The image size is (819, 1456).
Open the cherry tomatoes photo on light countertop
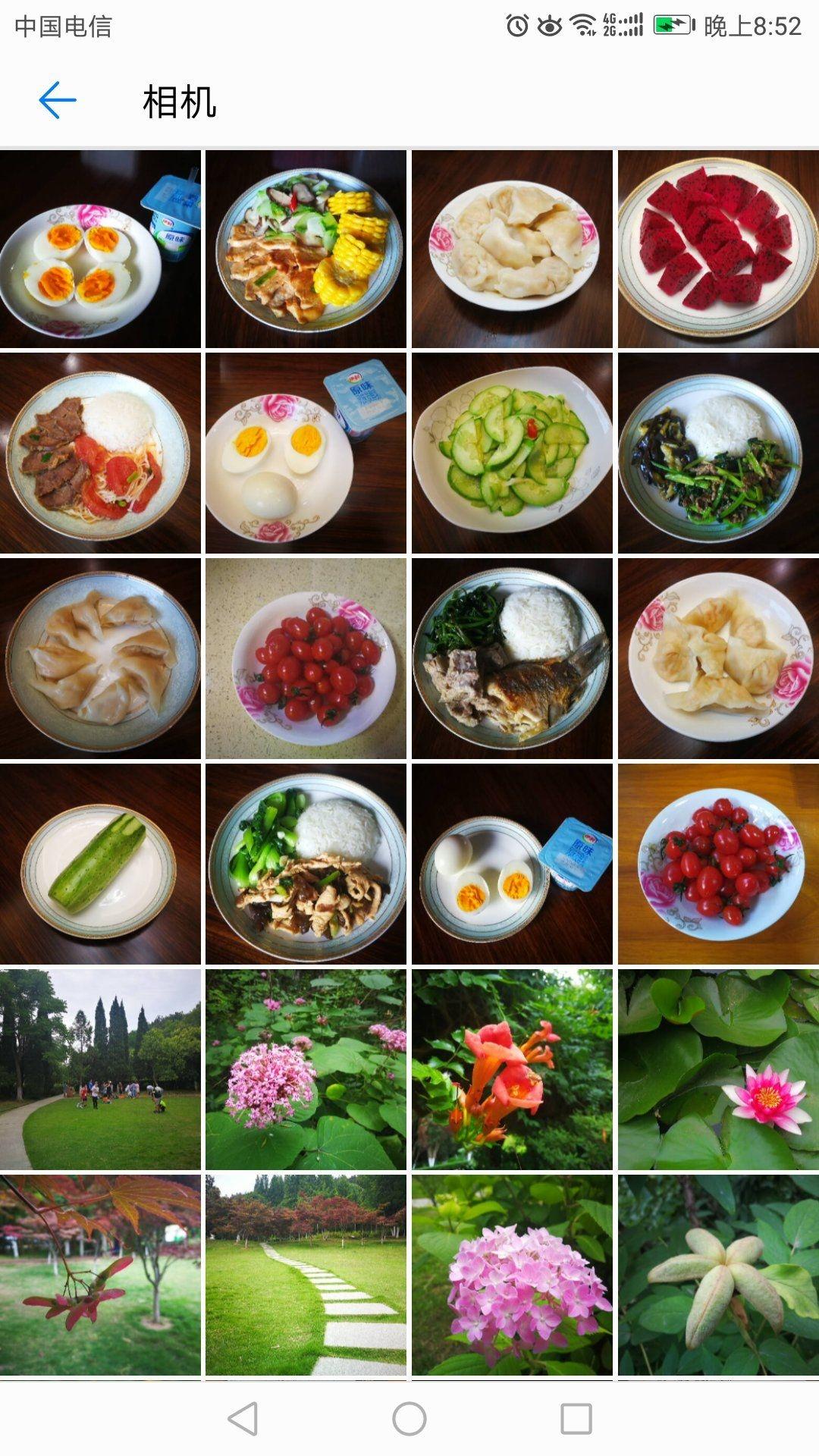point(306,658)
